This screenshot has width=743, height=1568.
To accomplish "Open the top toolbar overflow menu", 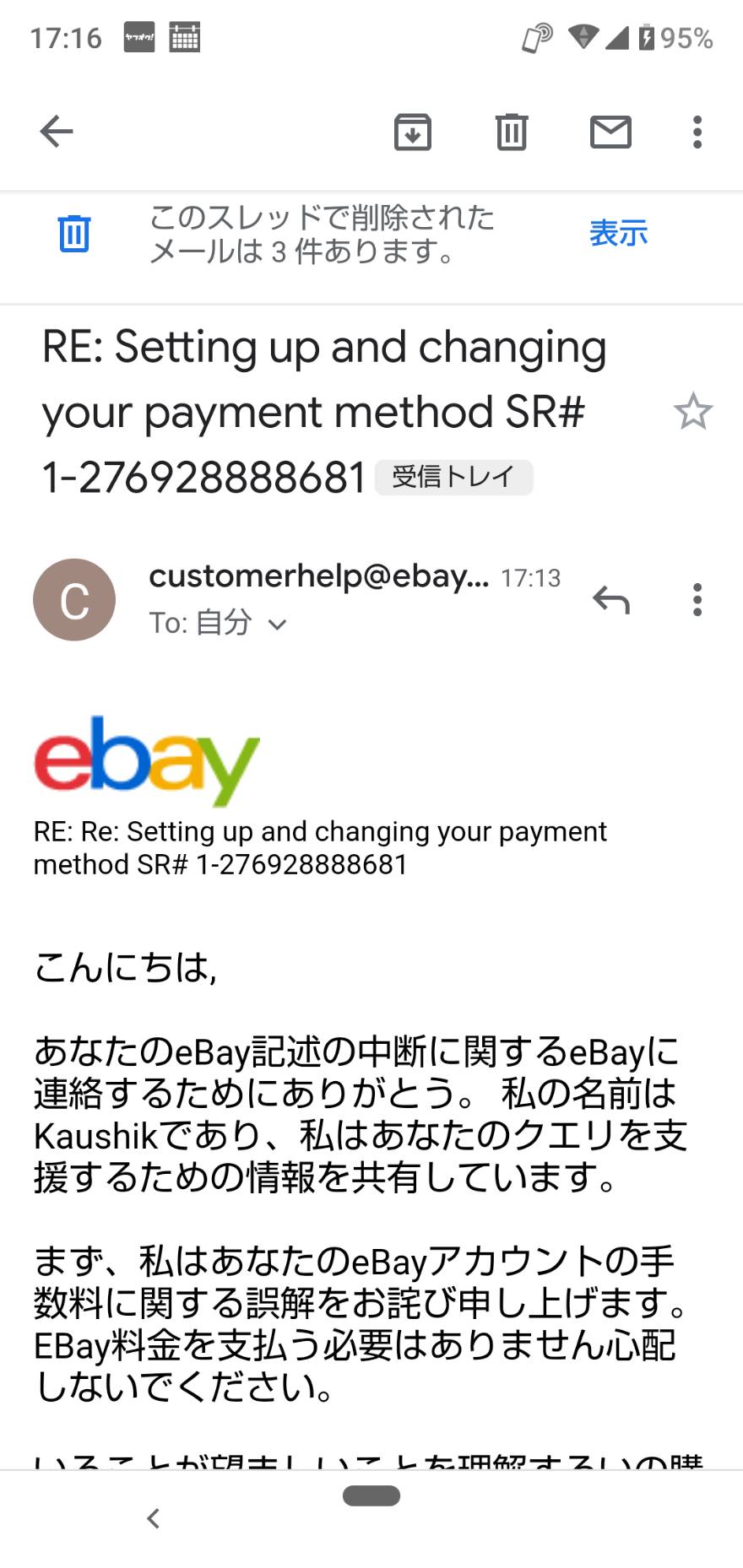I will tap(697, 132).
